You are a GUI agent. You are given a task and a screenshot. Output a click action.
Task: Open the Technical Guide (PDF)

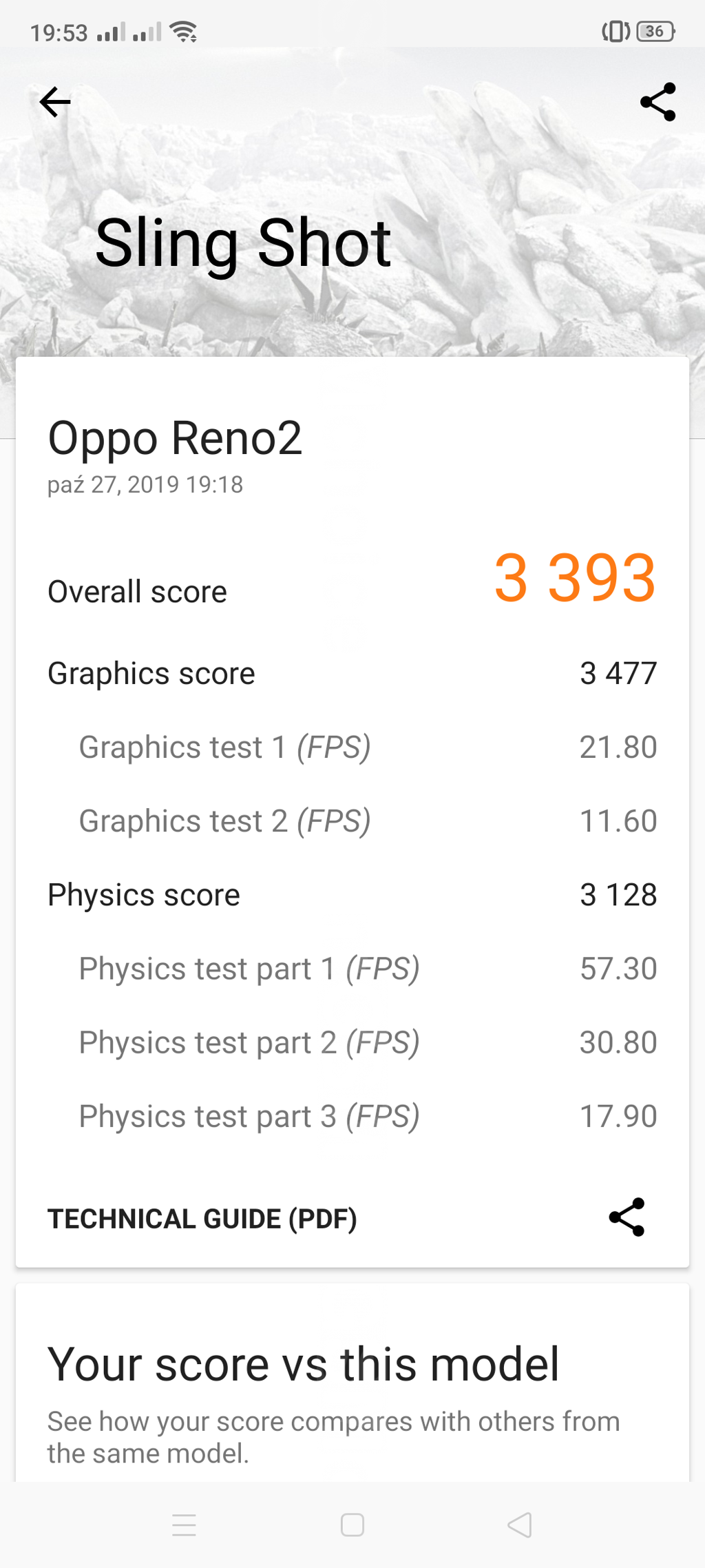[x=202, y=1219]
